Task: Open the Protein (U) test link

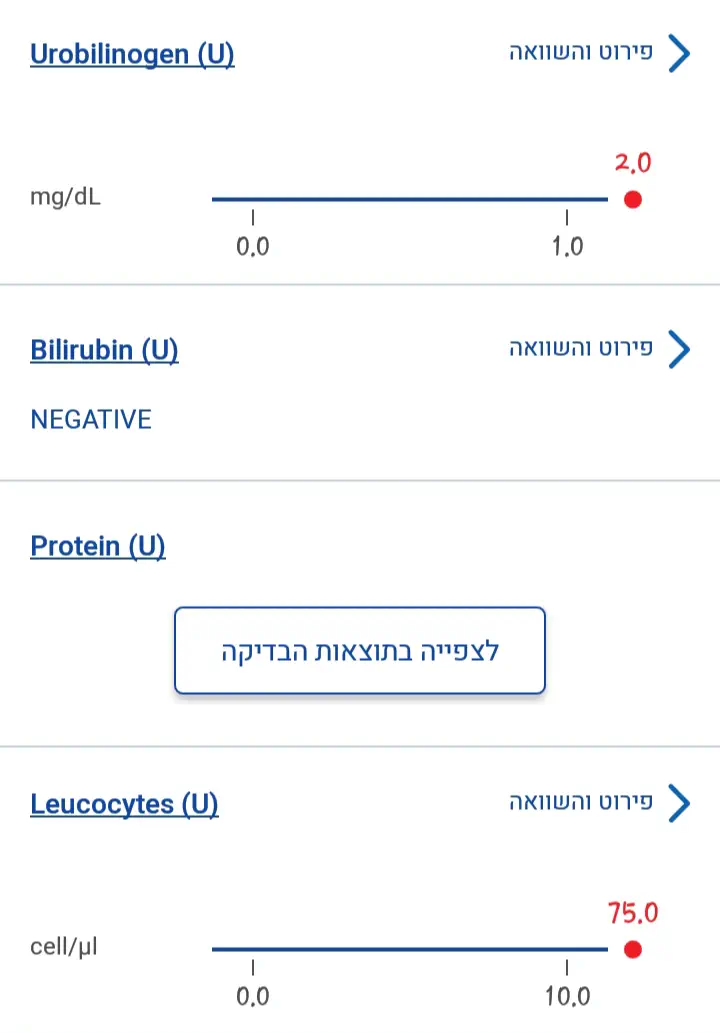Action: coord(97,546)
